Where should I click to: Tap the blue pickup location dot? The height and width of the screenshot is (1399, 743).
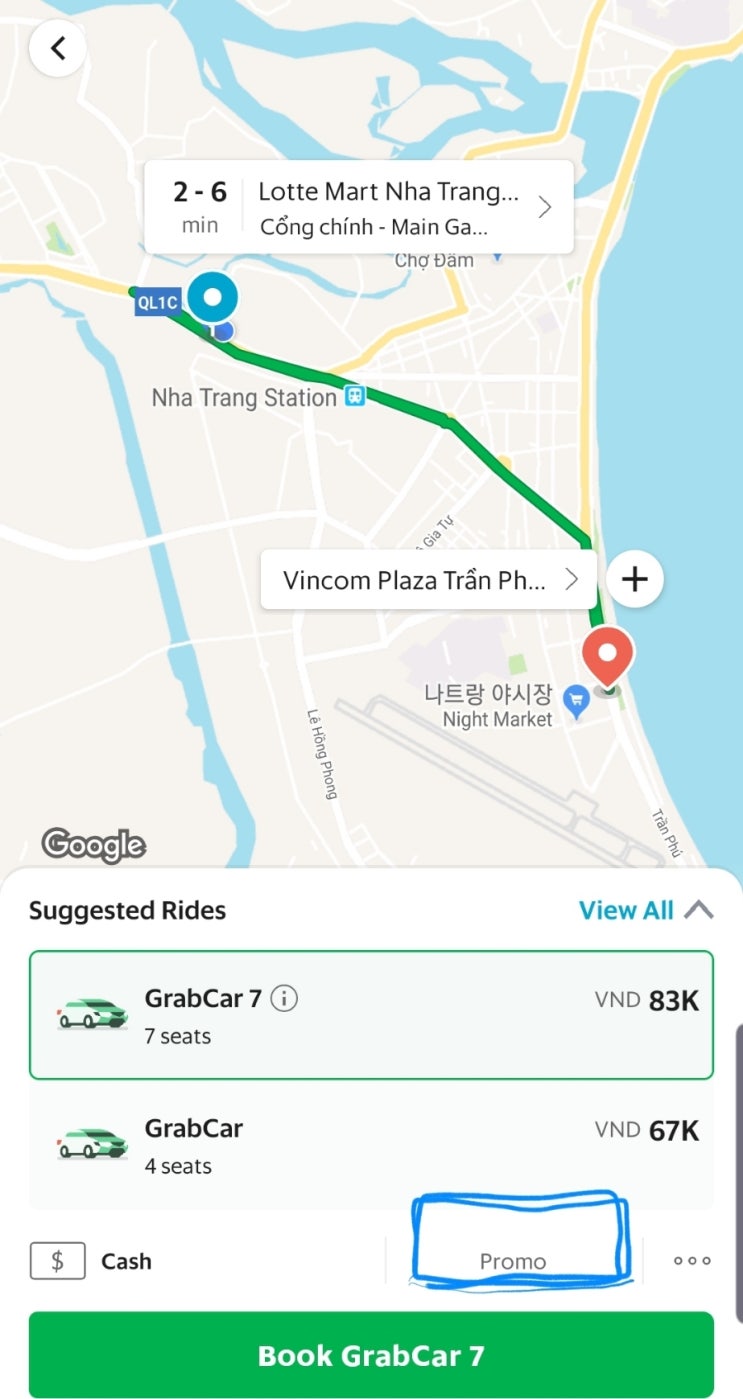click(213, 297)
